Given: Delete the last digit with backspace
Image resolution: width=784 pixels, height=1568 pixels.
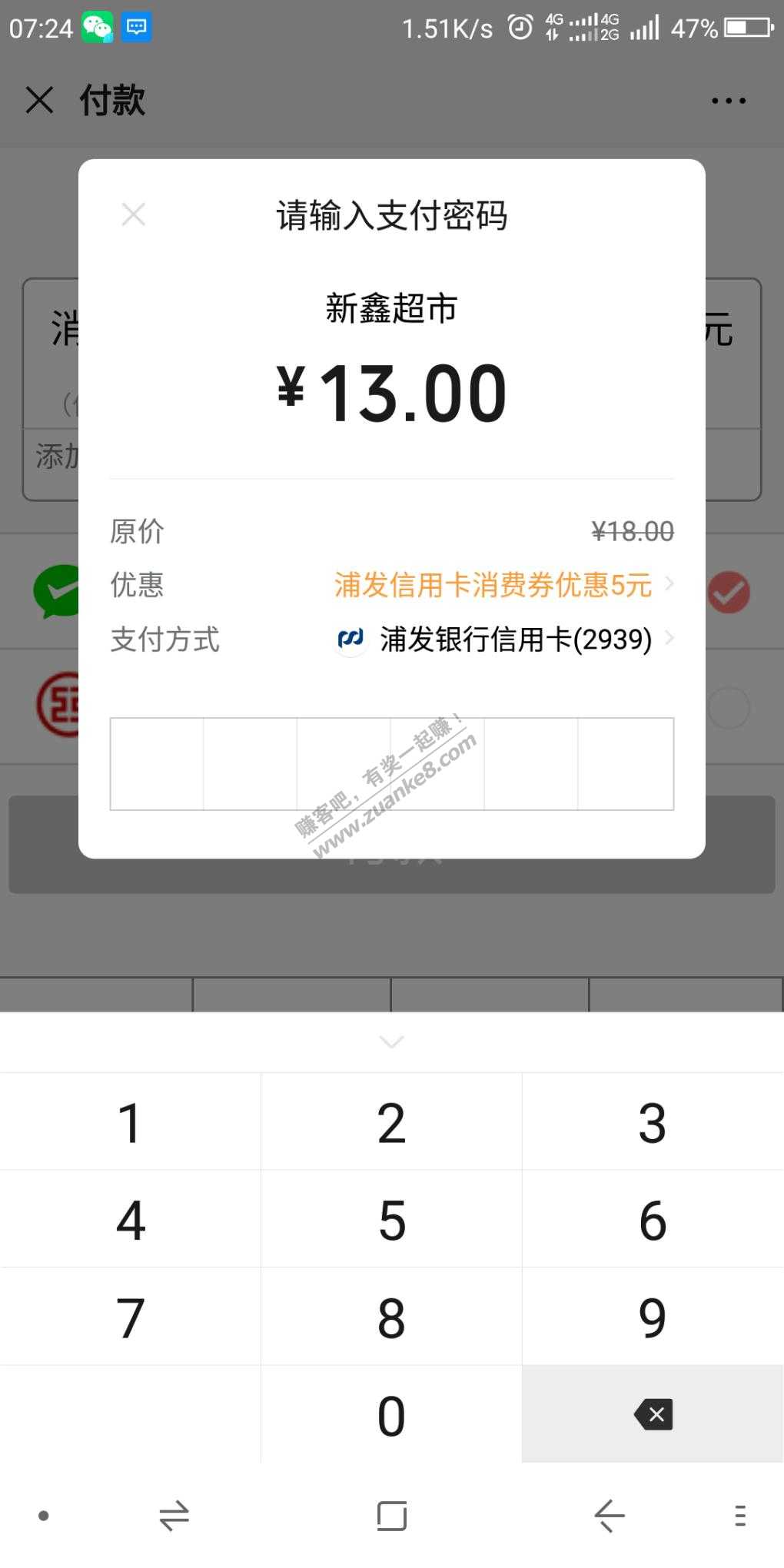Looking at the screenshot, I should pos(653,1414).
